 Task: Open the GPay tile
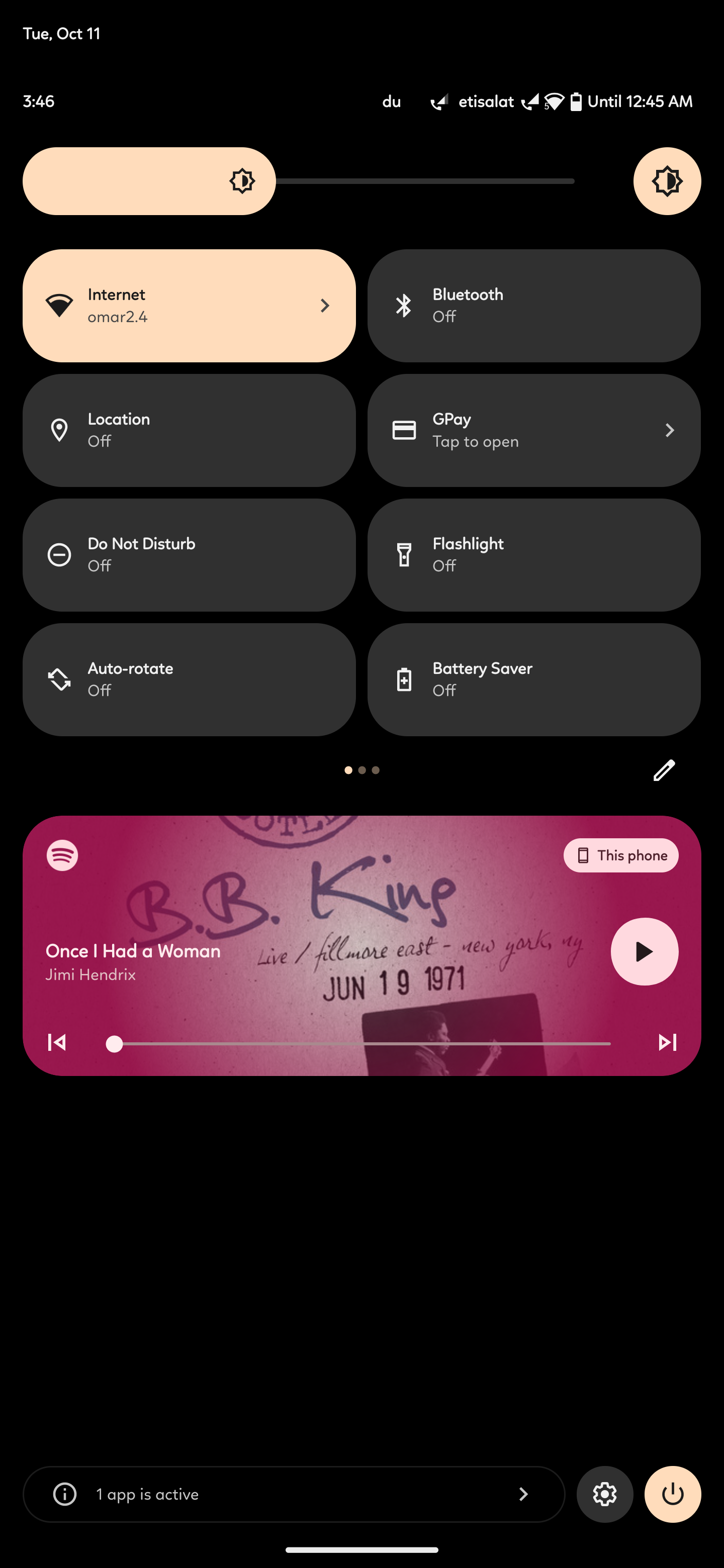(533, 430)
